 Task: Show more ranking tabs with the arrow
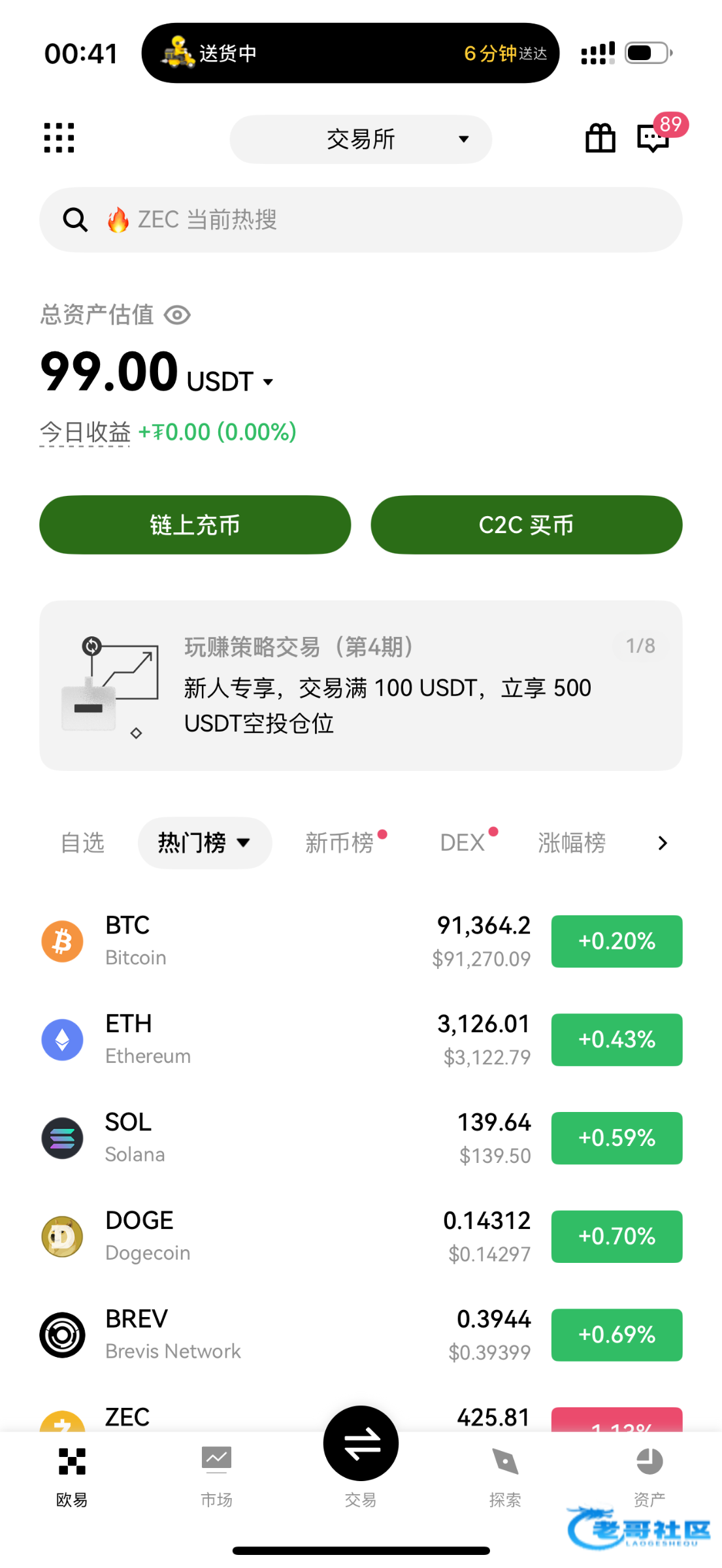tap(663, 843)
